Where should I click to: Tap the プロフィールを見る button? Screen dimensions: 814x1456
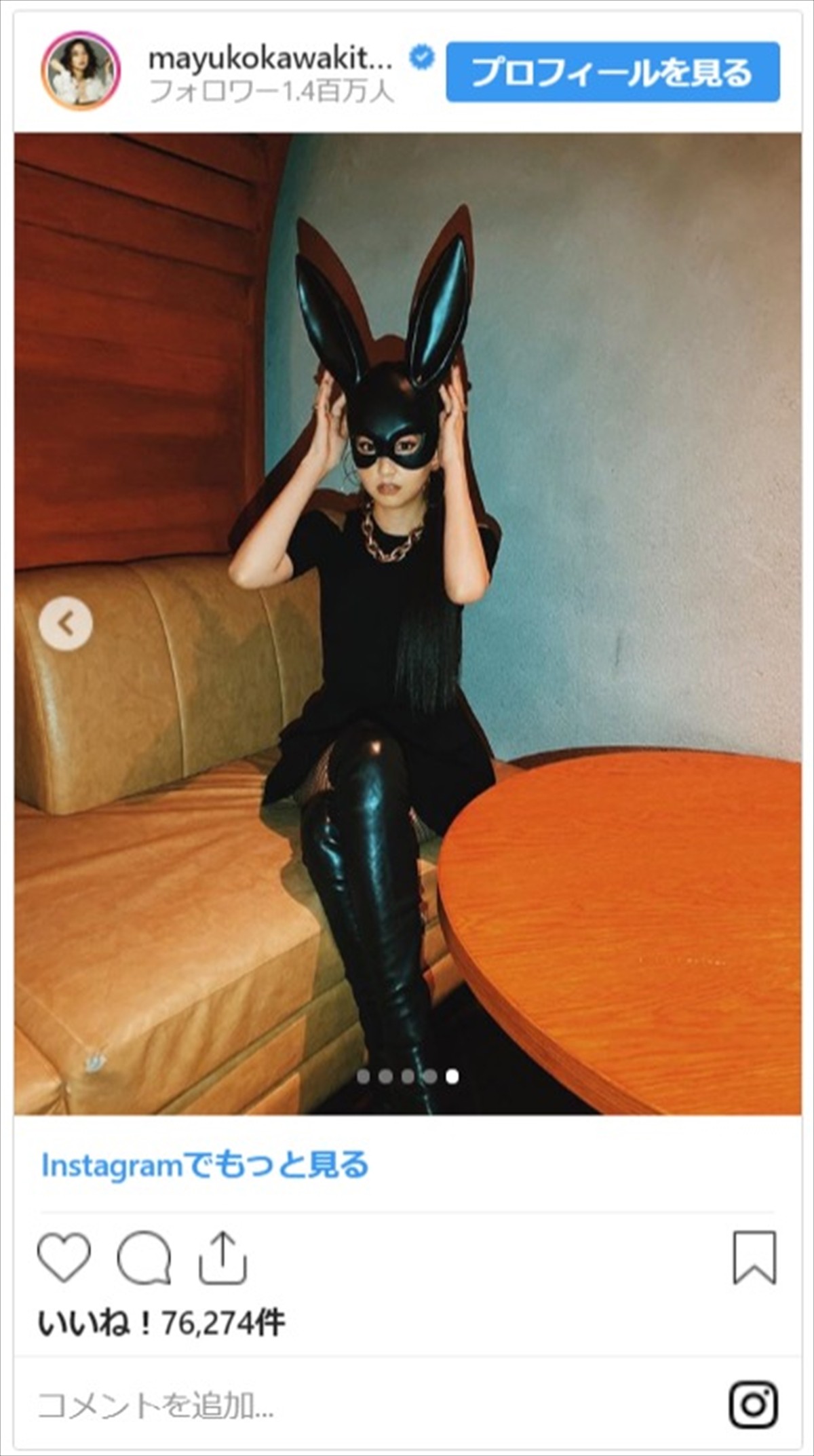coord(612,72)
